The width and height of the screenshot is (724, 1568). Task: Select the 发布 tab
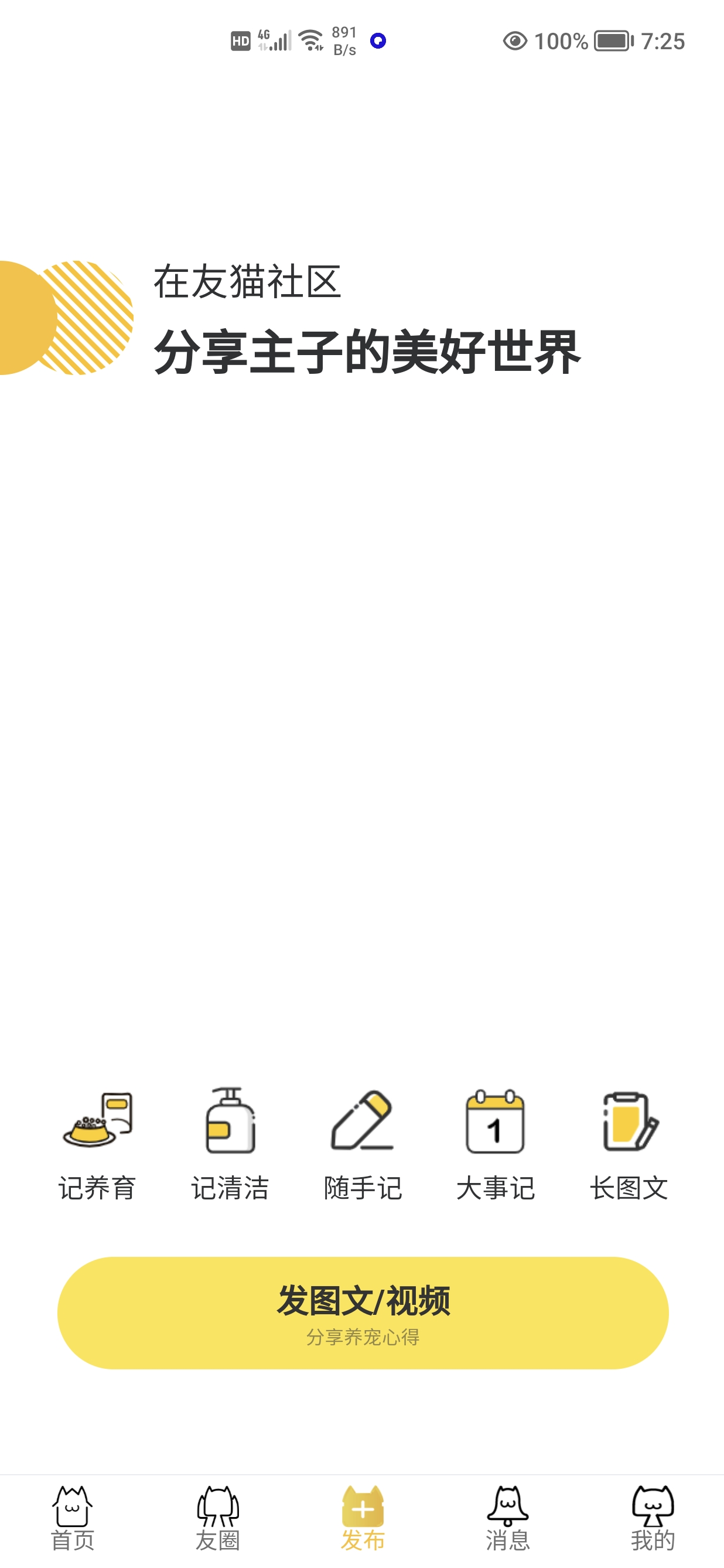[x=363, y=1518]
